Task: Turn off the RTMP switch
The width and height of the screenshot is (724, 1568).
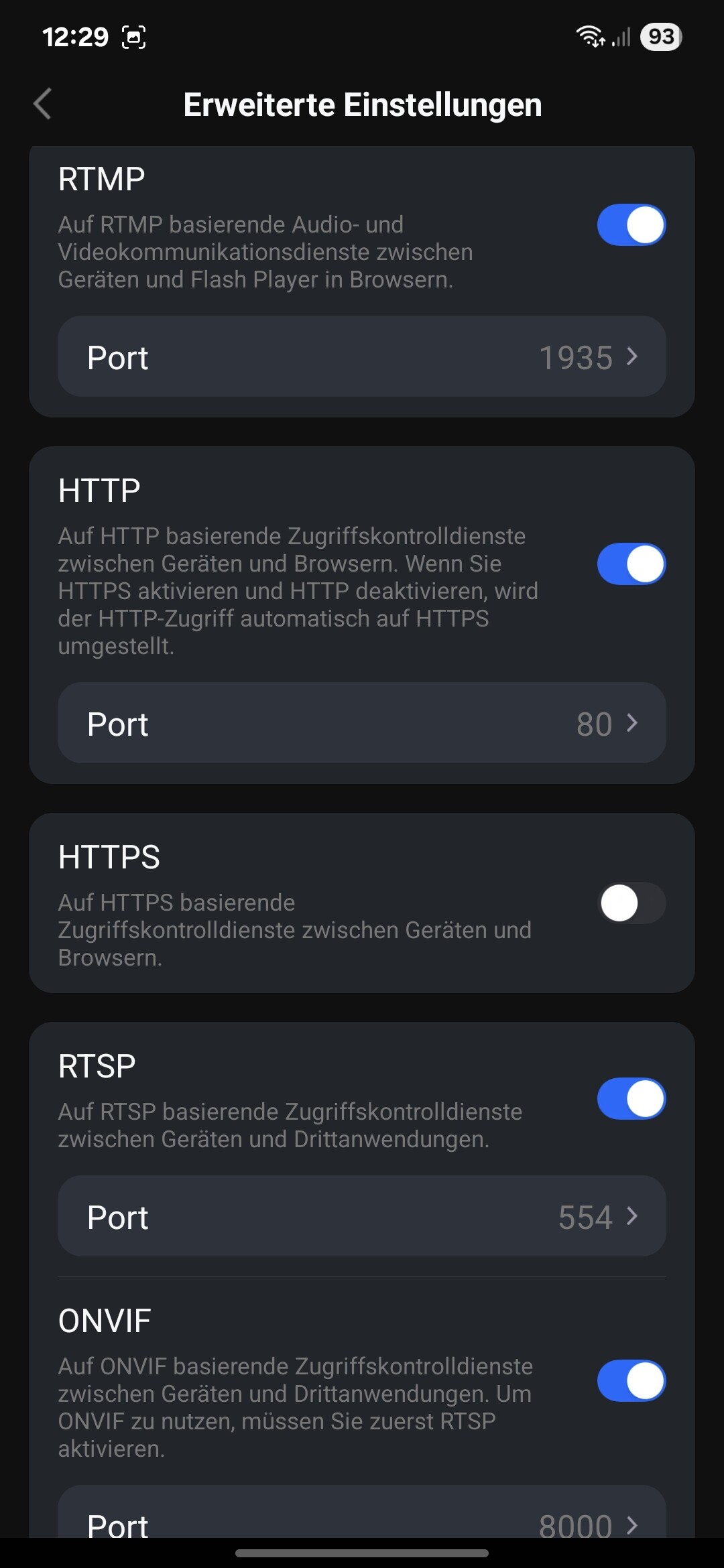Action: 631,225
